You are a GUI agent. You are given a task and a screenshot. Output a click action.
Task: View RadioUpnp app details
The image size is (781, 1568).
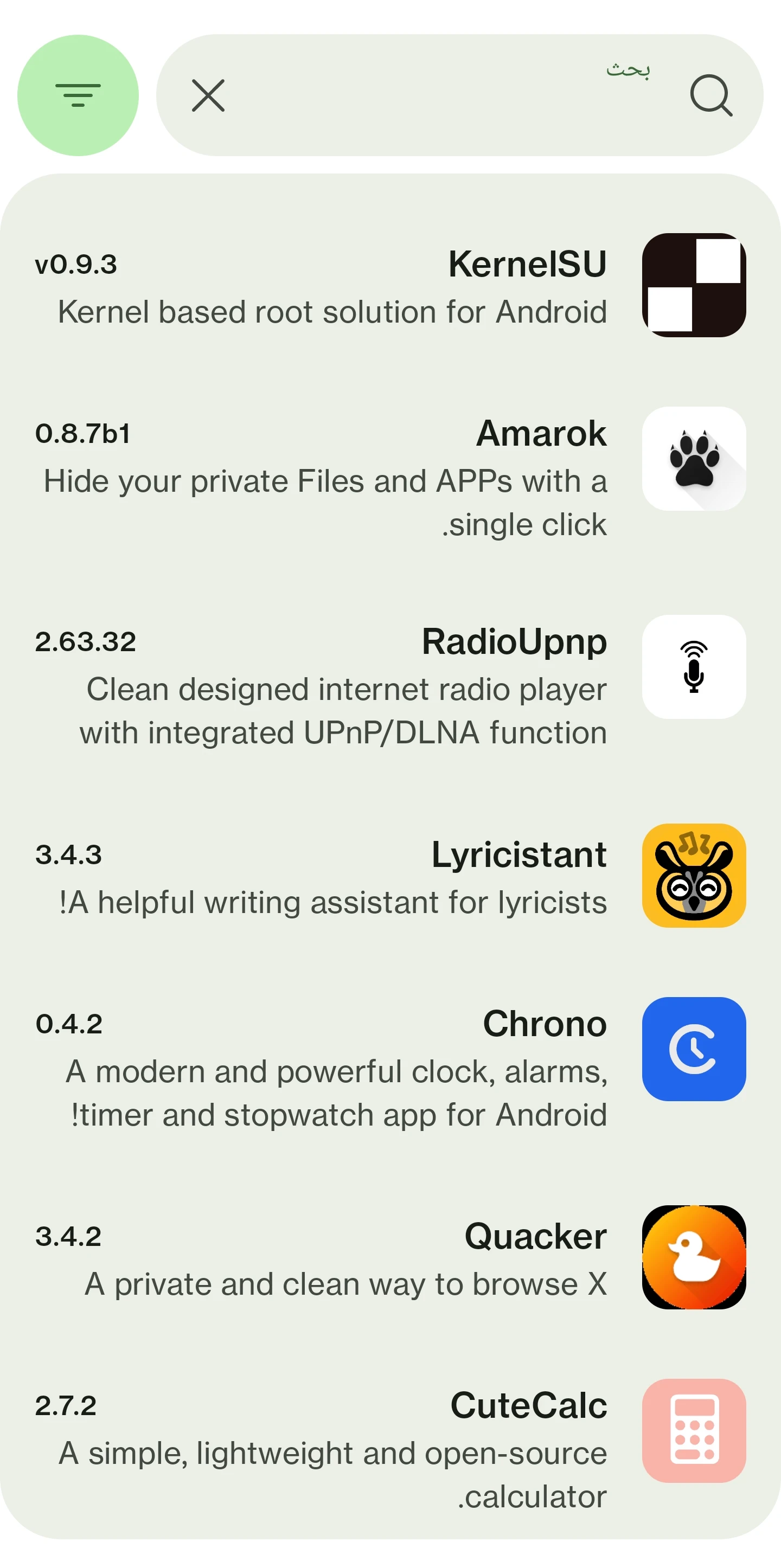pos(389,685)
